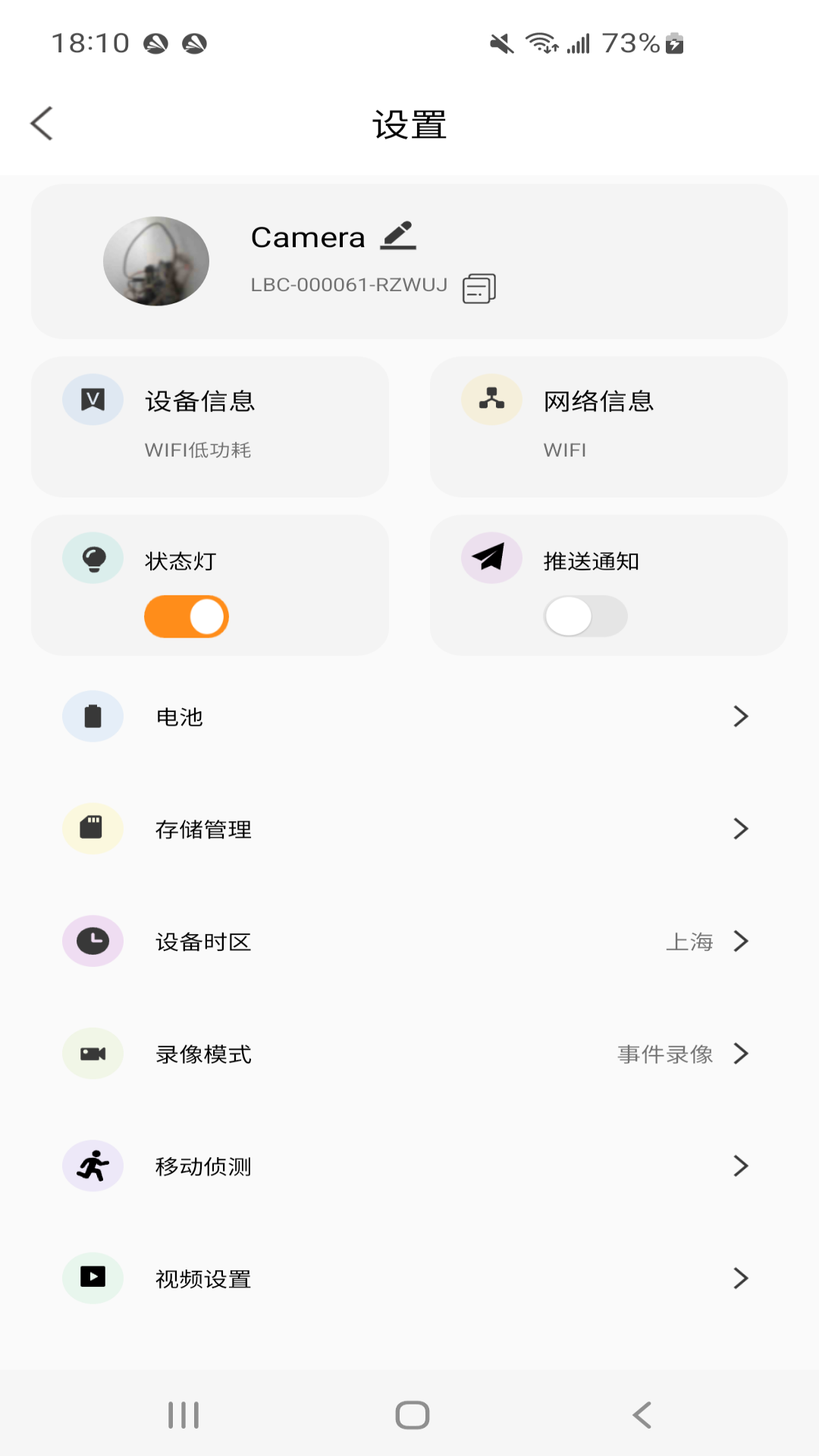Image resolution: width=819 pixels, height=1456 pixels.
Task: Tap the 网络信息 network icon
Action: tap(491, 399)
